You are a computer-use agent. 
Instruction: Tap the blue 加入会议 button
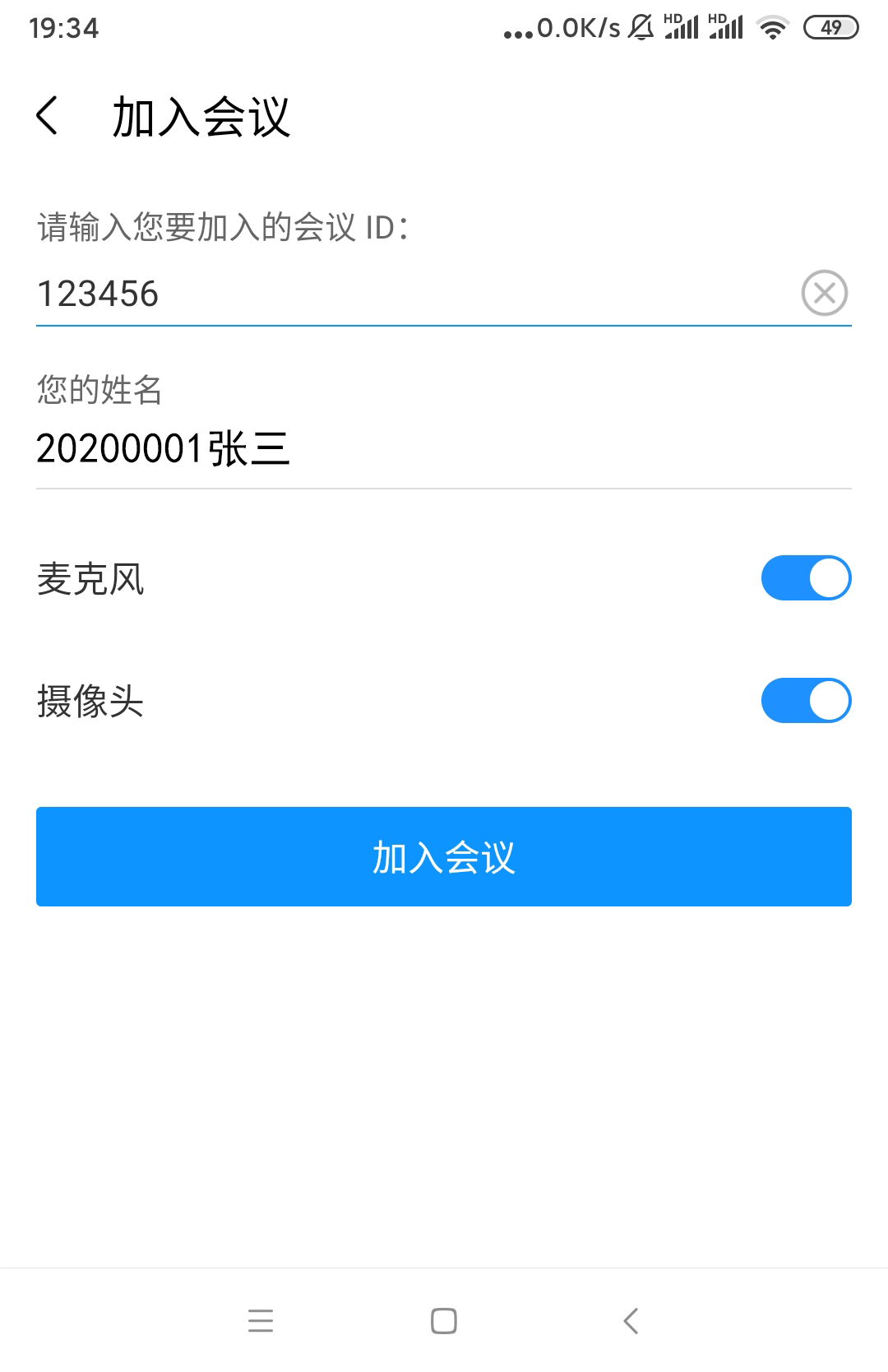pyautogui.click(x=444, y=856)
